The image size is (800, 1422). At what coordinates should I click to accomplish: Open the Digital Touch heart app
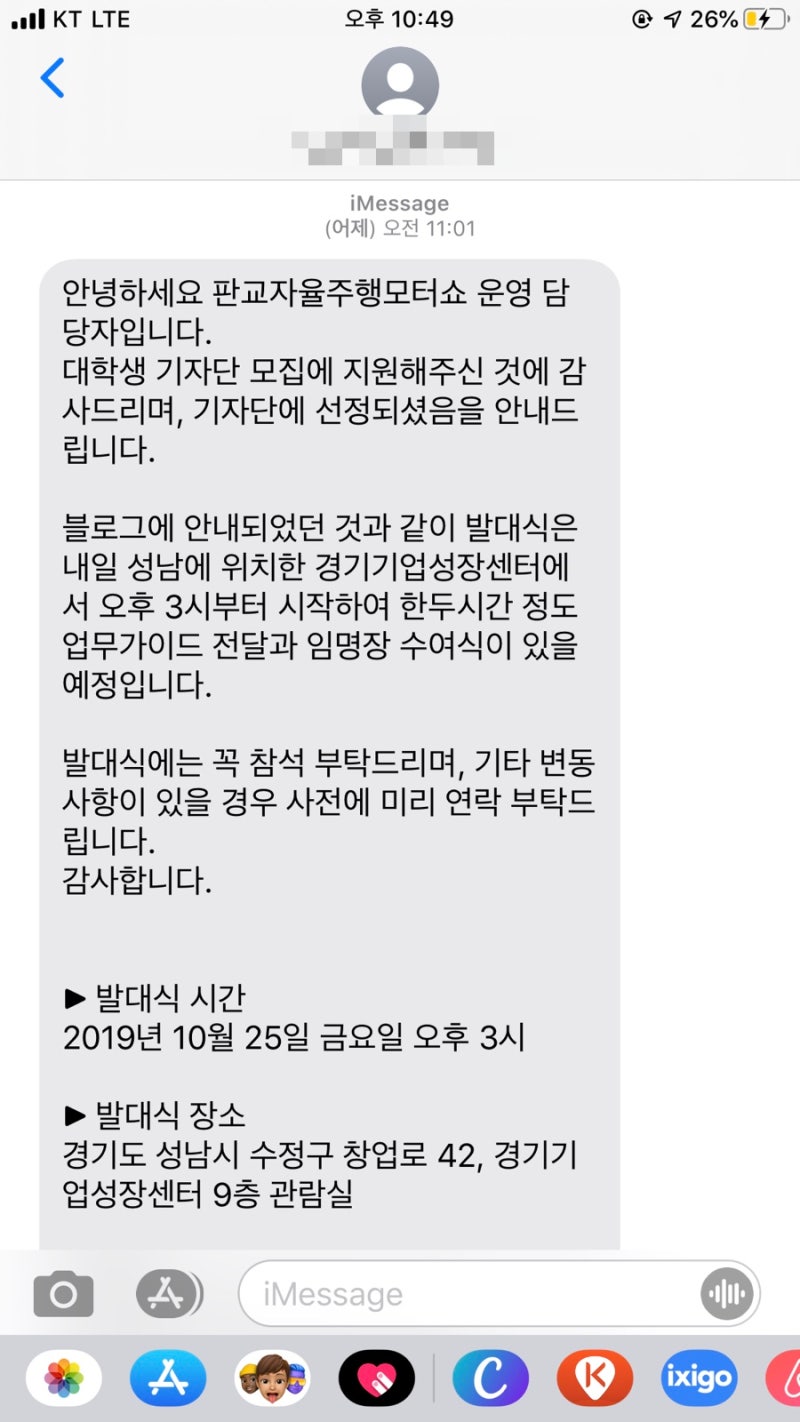[x=376, y=1378]
